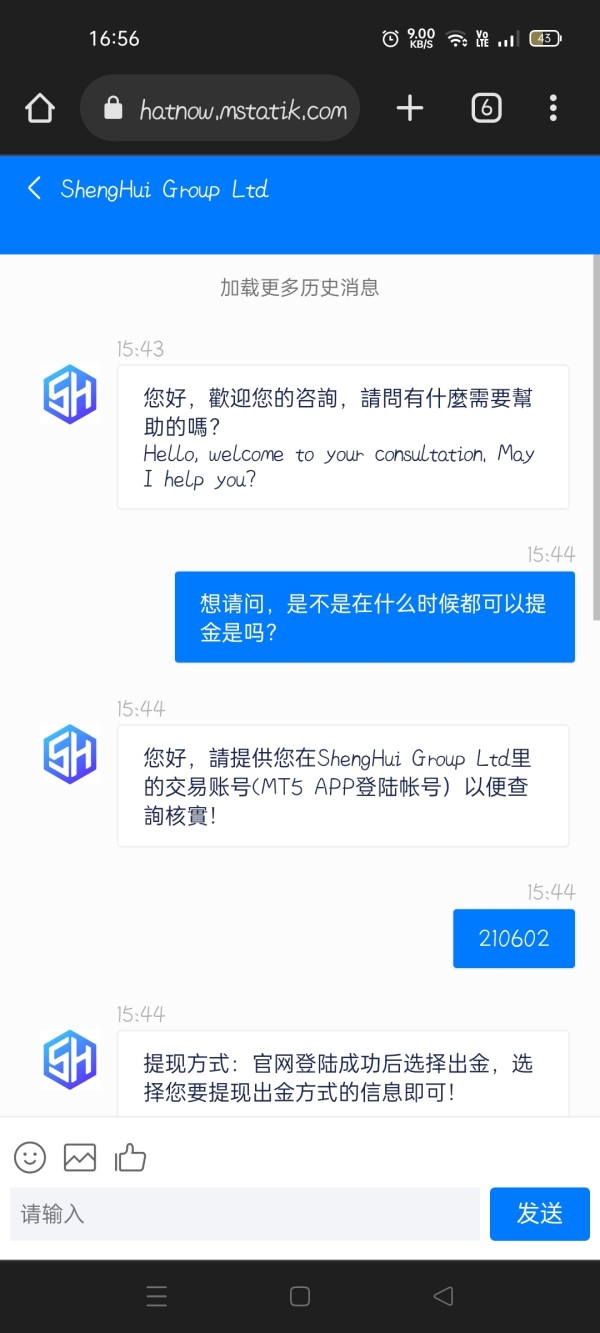The image size is (600, 1333).
Task: Rate the service with thumbs up
Action: pos(130,1158)
